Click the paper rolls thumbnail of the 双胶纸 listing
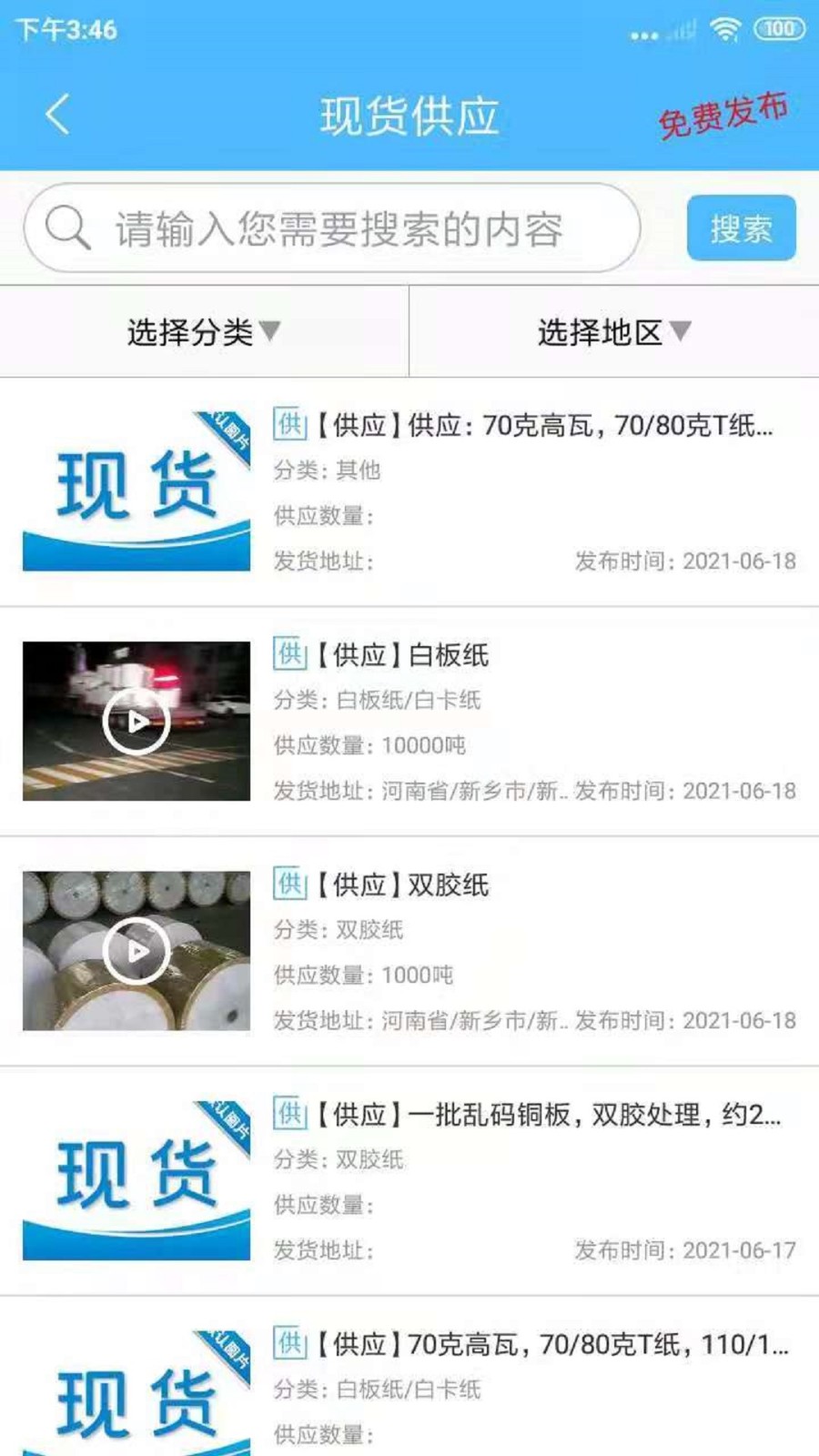This screenshot has width=819, height=1456. pyautogui.click(x=136, y=951)
